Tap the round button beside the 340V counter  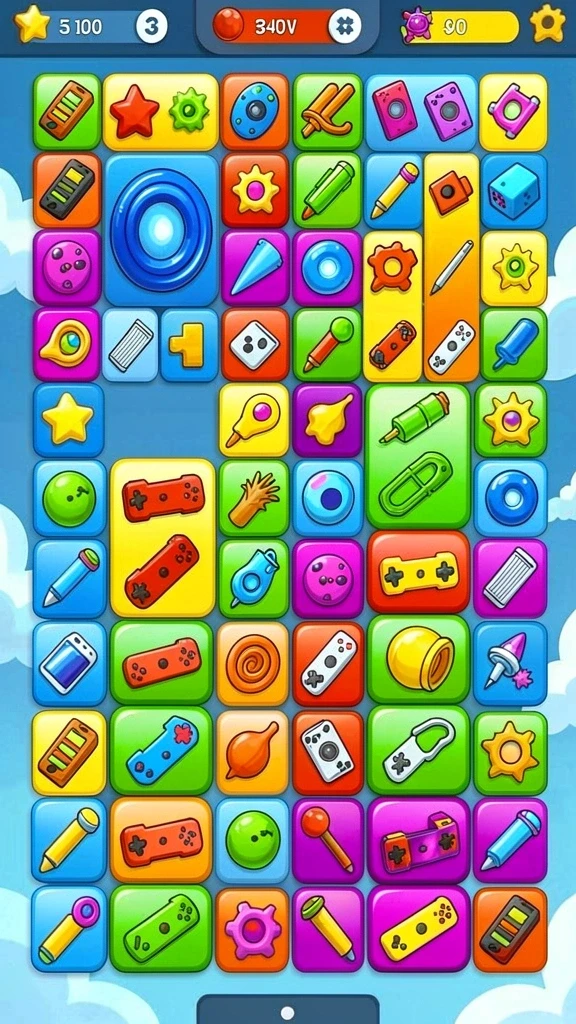[x=345, y=26]
